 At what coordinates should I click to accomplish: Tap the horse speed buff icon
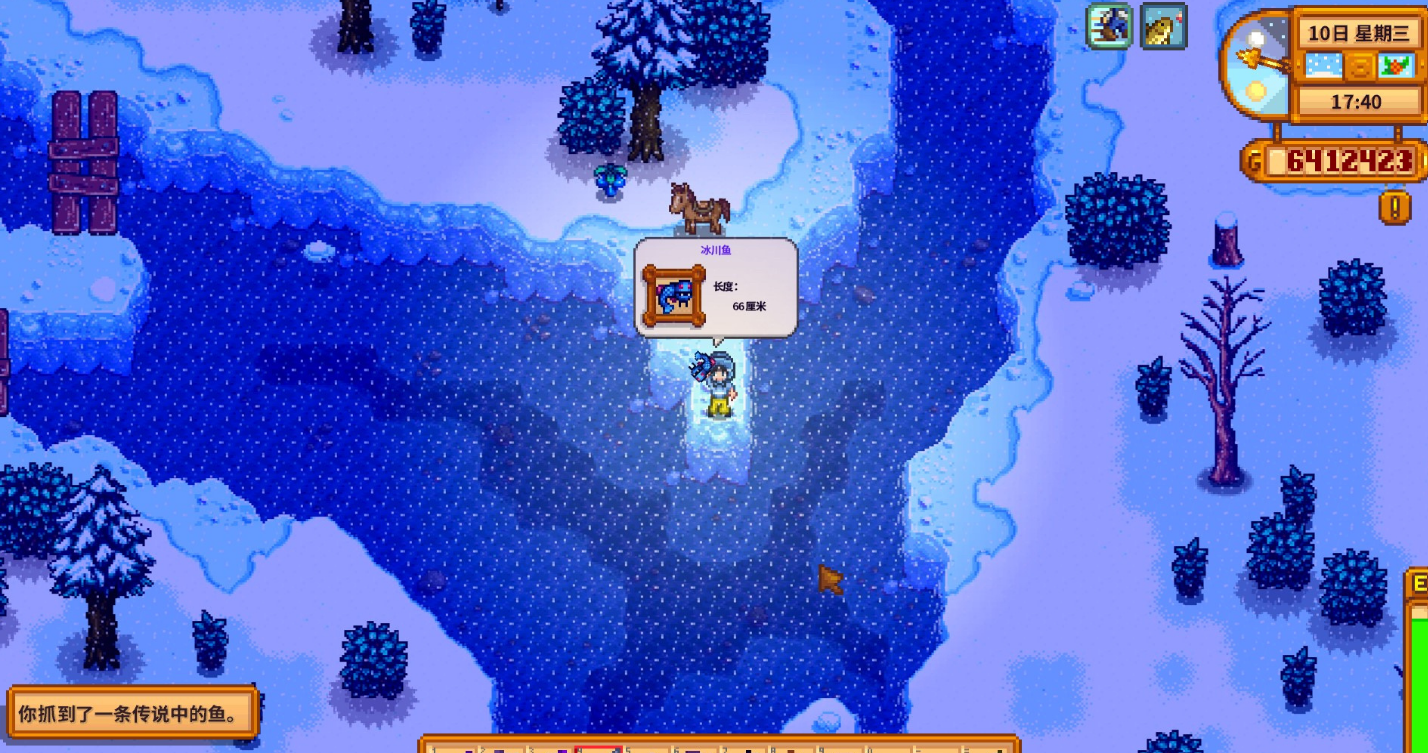[1109, 25]
